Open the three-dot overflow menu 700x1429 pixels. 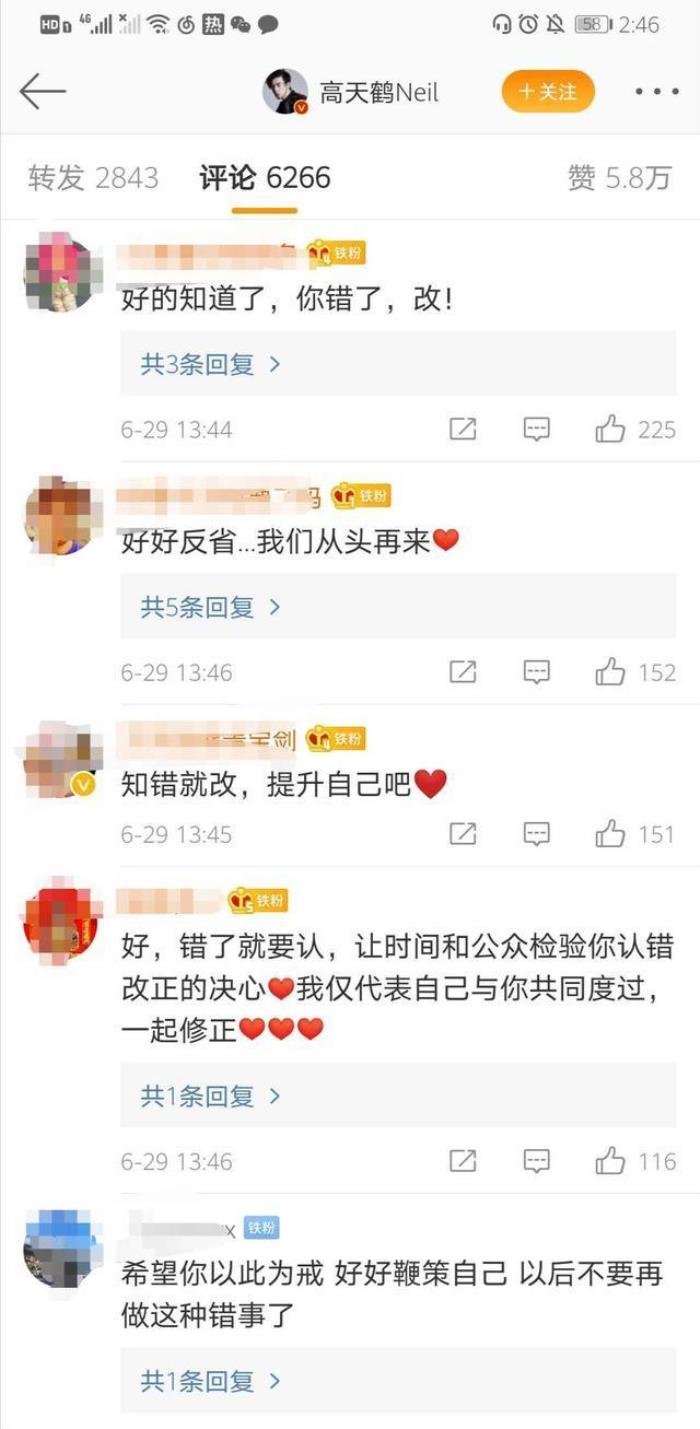click(656, 92)
